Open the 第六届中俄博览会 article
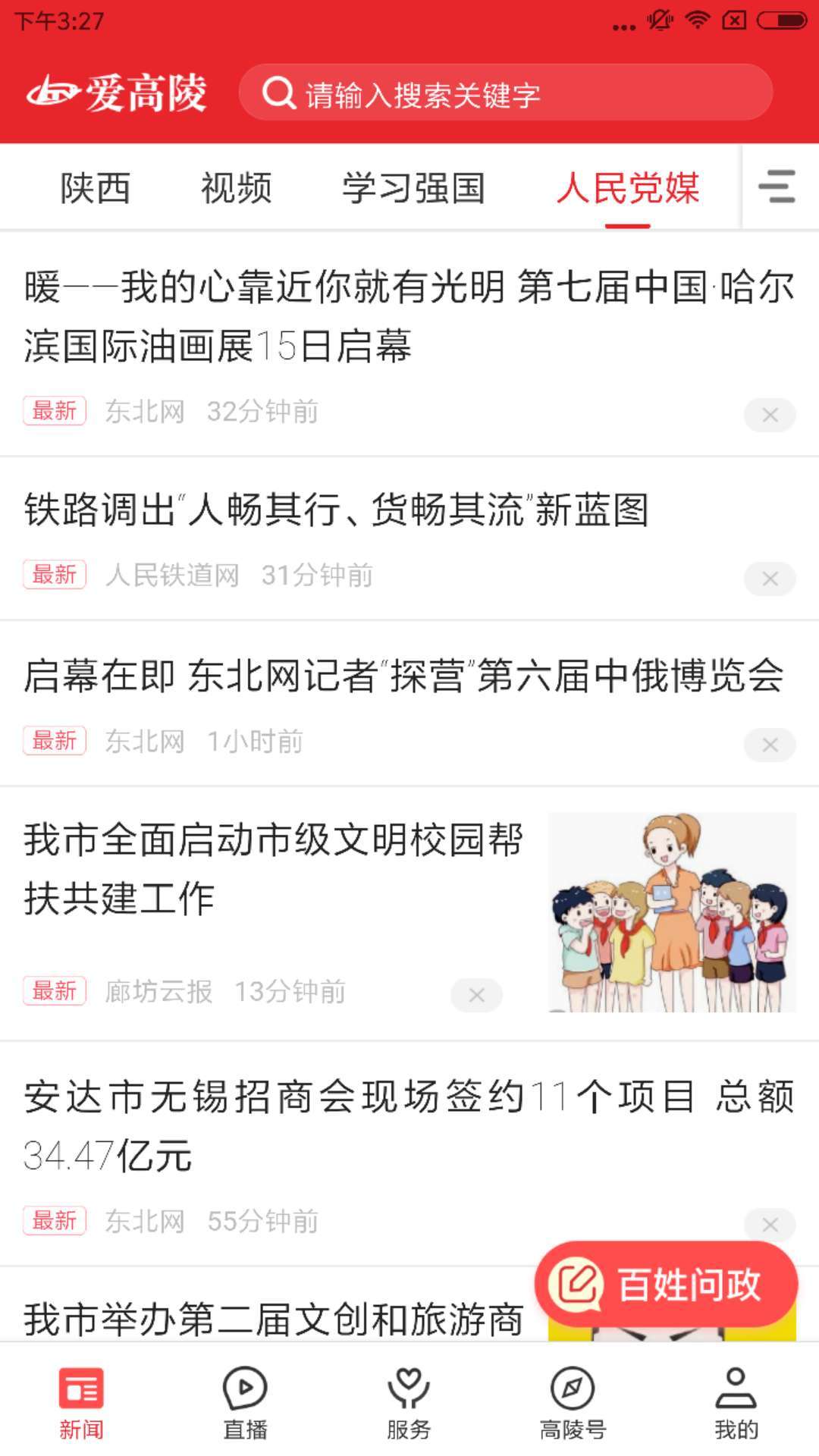The image size is (819, 1456). pyautogui.click(x=403, y=676)
